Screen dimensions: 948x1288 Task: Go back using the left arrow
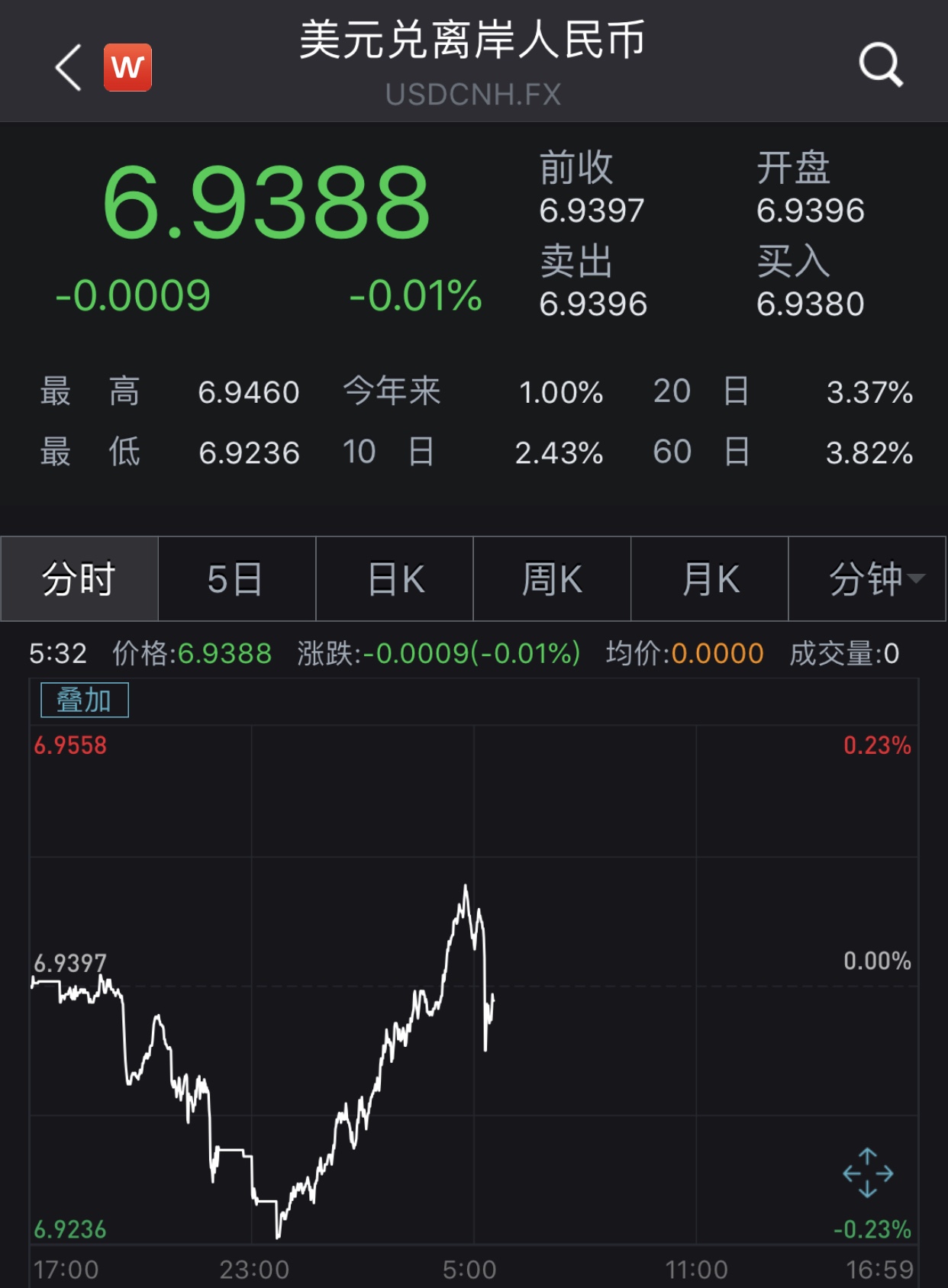click(69, 68)
